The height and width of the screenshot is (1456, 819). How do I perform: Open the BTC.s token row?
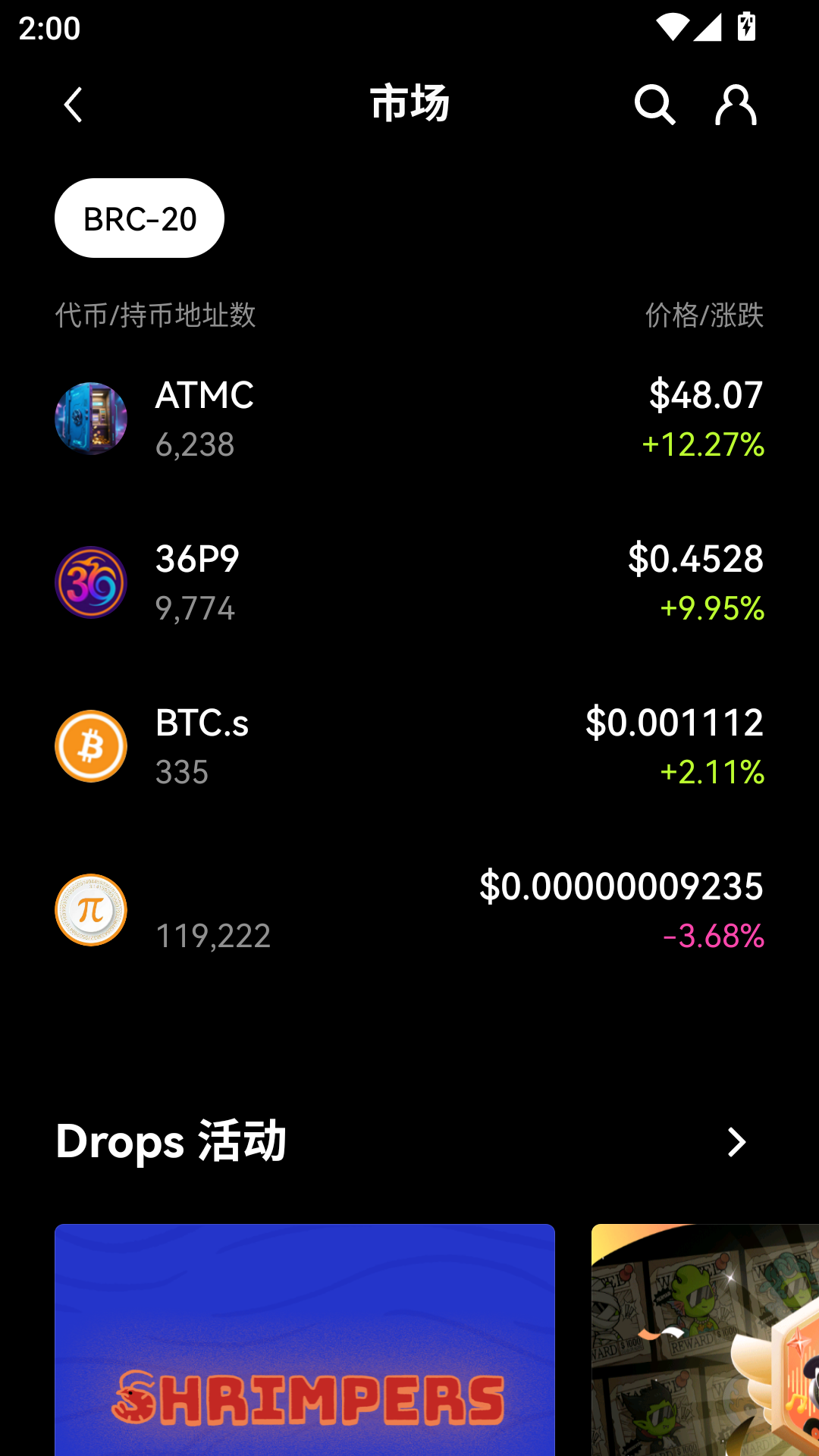[x=409, y=746]
